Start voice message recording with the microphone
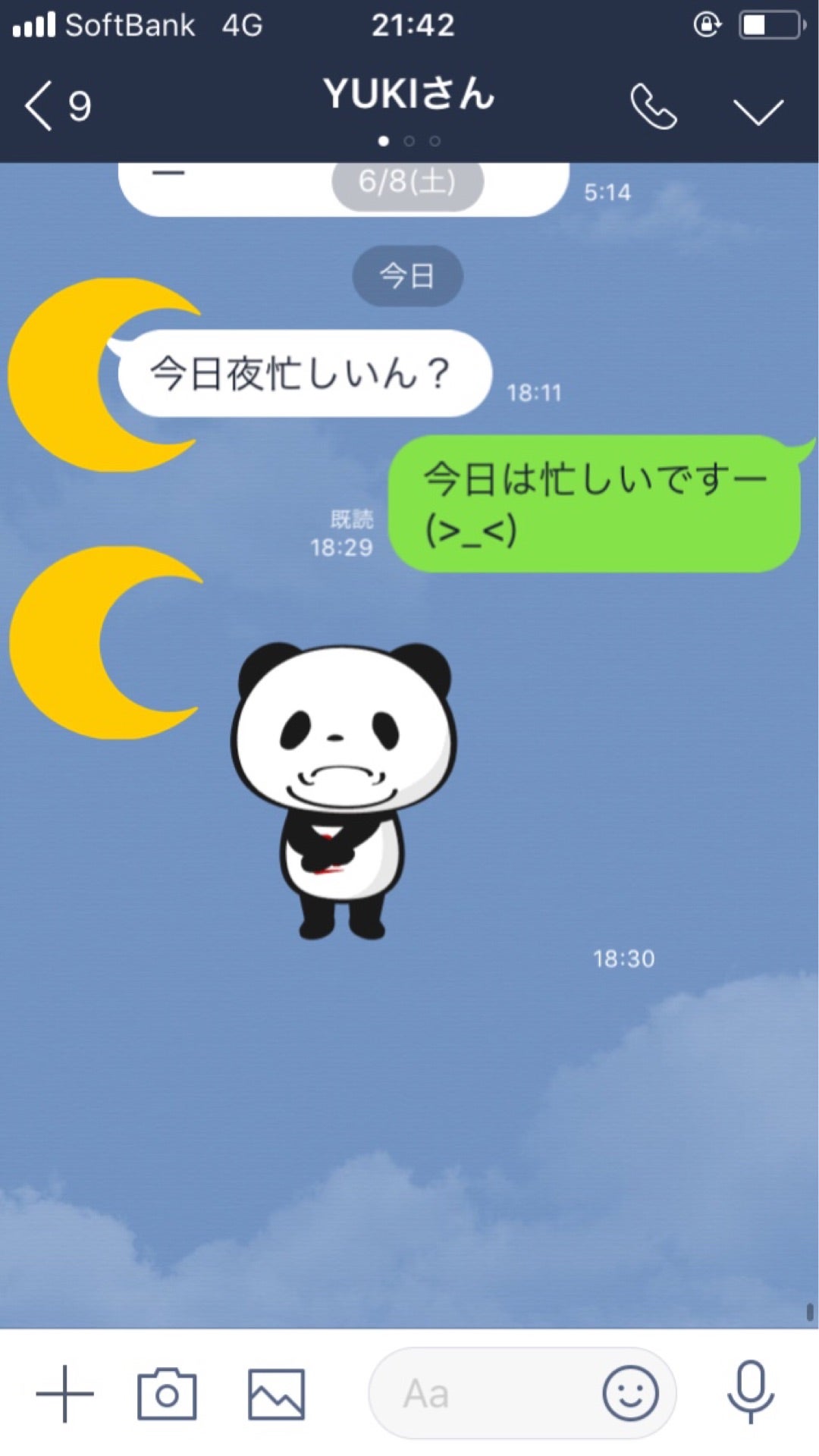This screenshot has height=1456, width=819. coord(749,1392)
